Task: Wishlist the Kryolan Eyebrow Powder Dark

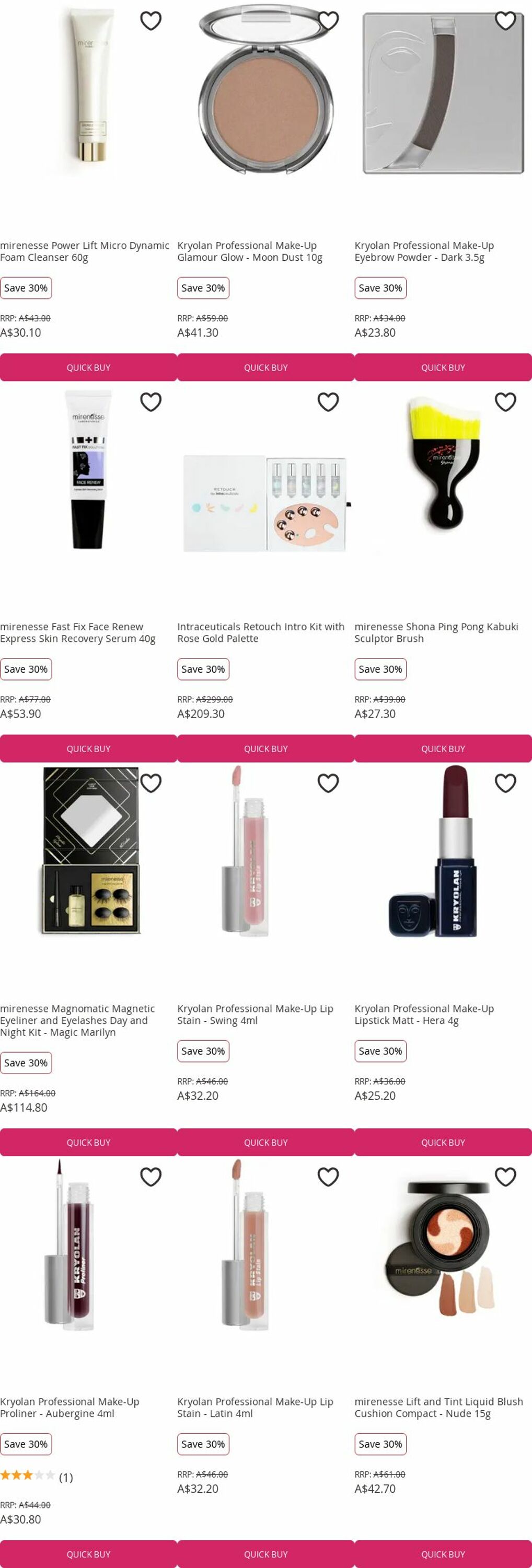Action: click(x=505, y=21)
